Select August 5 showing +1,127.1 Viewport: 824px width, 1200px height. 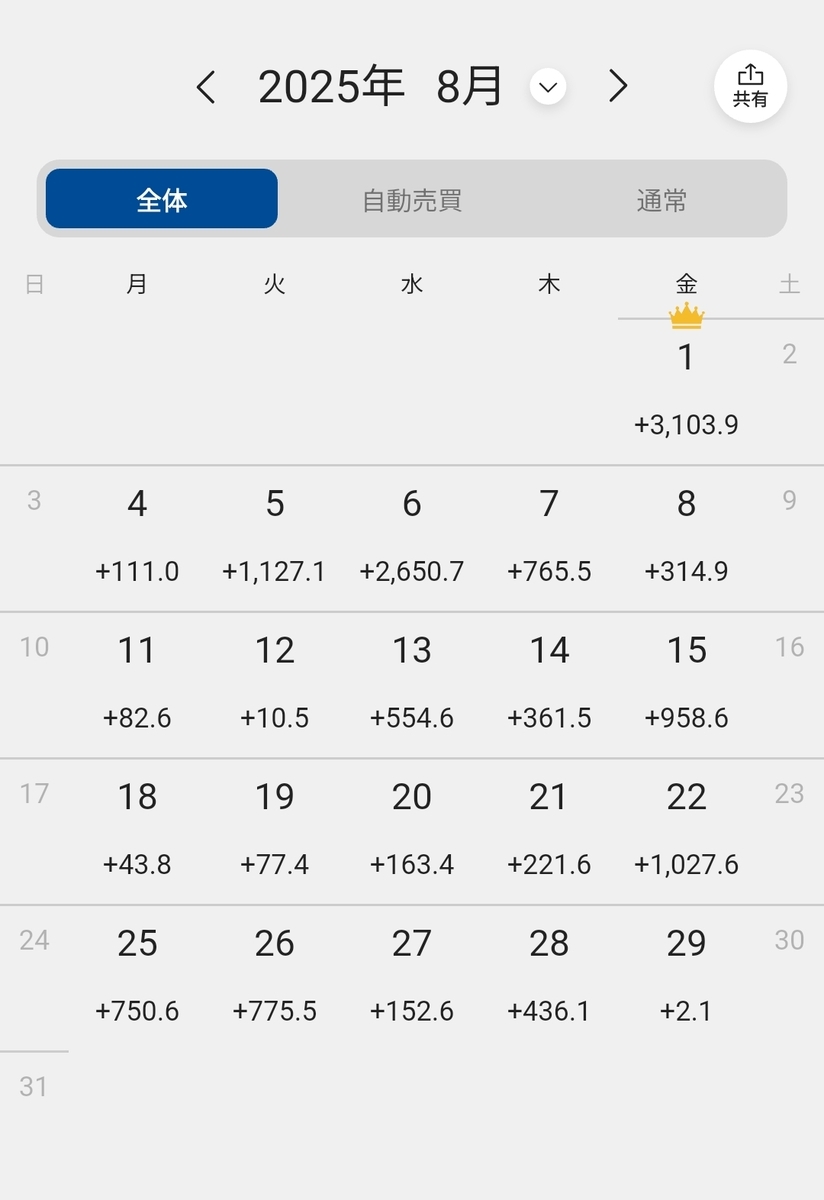(275, 538)
